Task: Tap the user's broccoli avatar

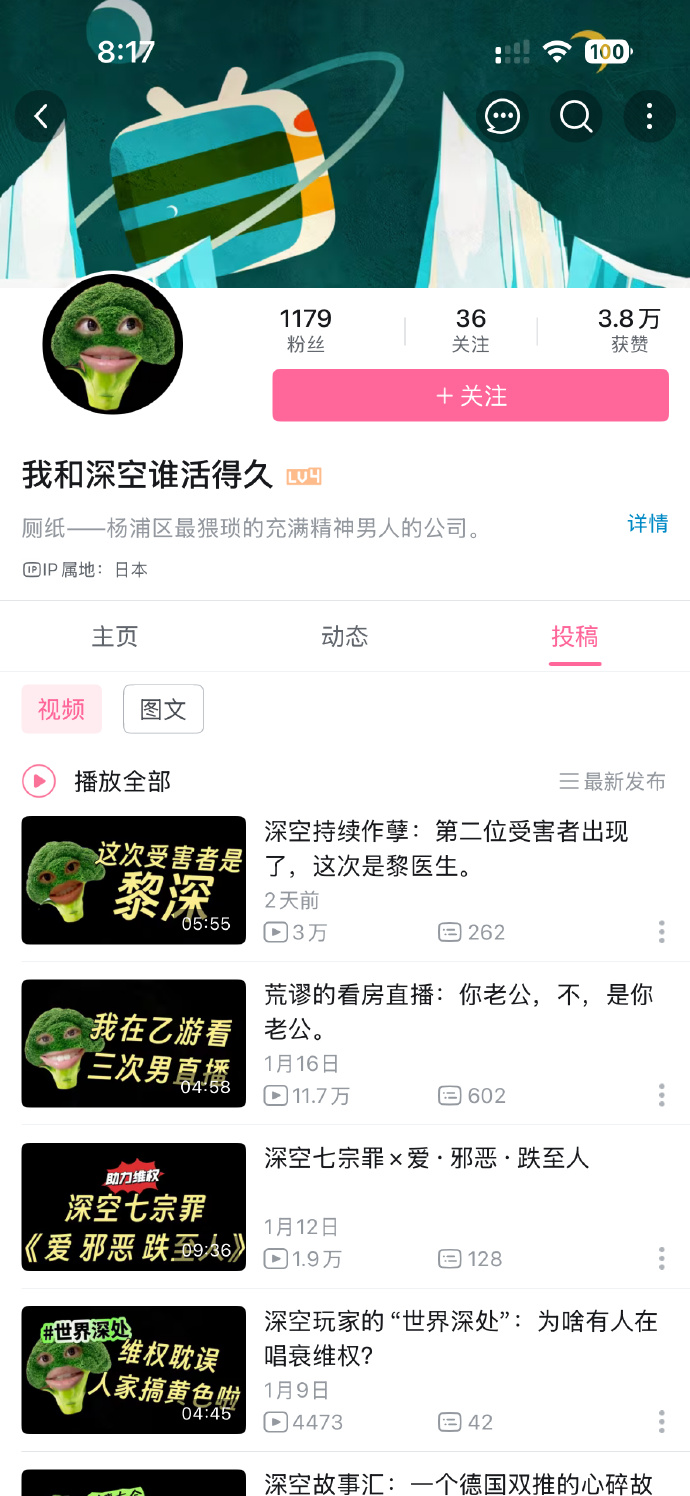Action: (112, 344)
